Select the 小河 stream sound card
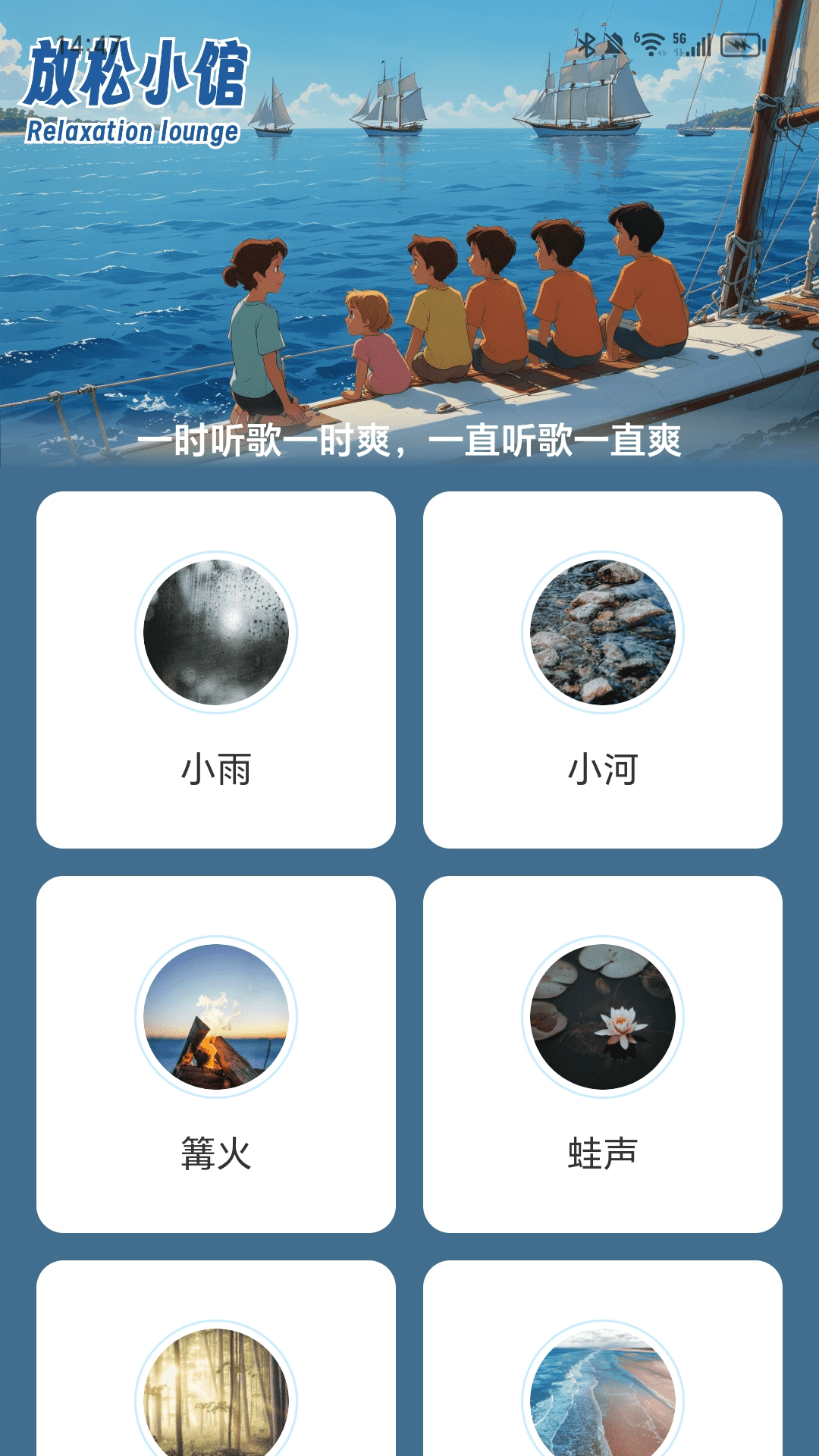Image resolution: width=819 pixels, height=1456 pixels. click(x=602, y=669)
